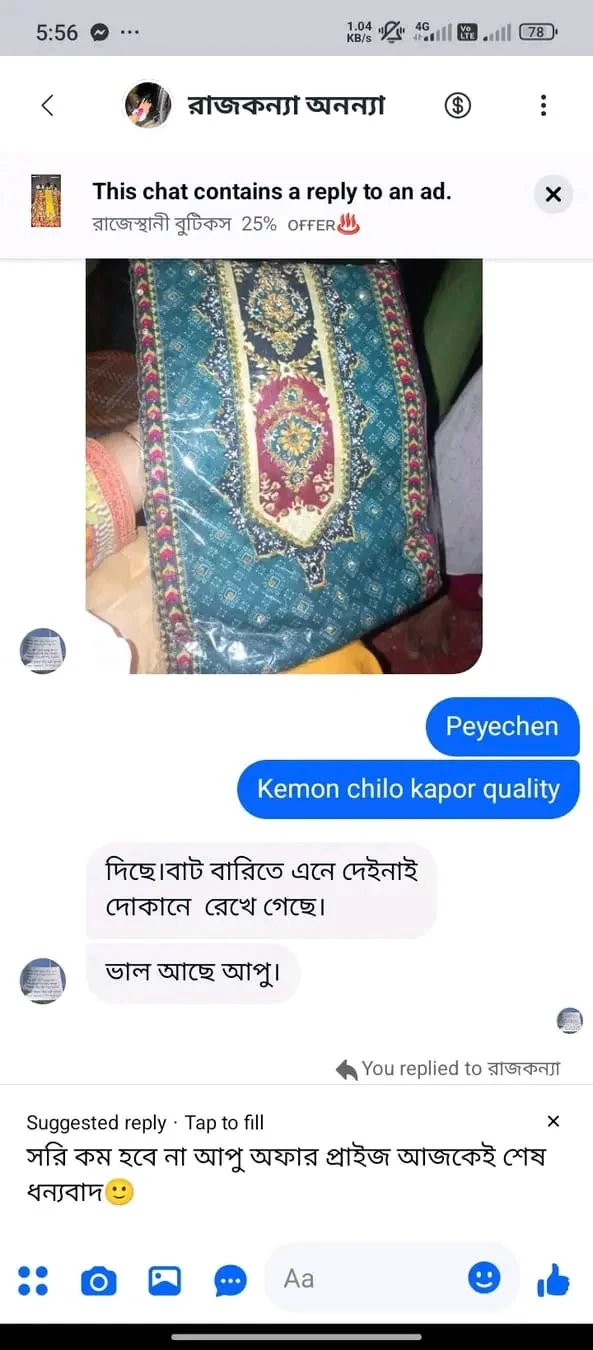Close the suggested reply panel
The image size is (593, 1350).
553,1121
